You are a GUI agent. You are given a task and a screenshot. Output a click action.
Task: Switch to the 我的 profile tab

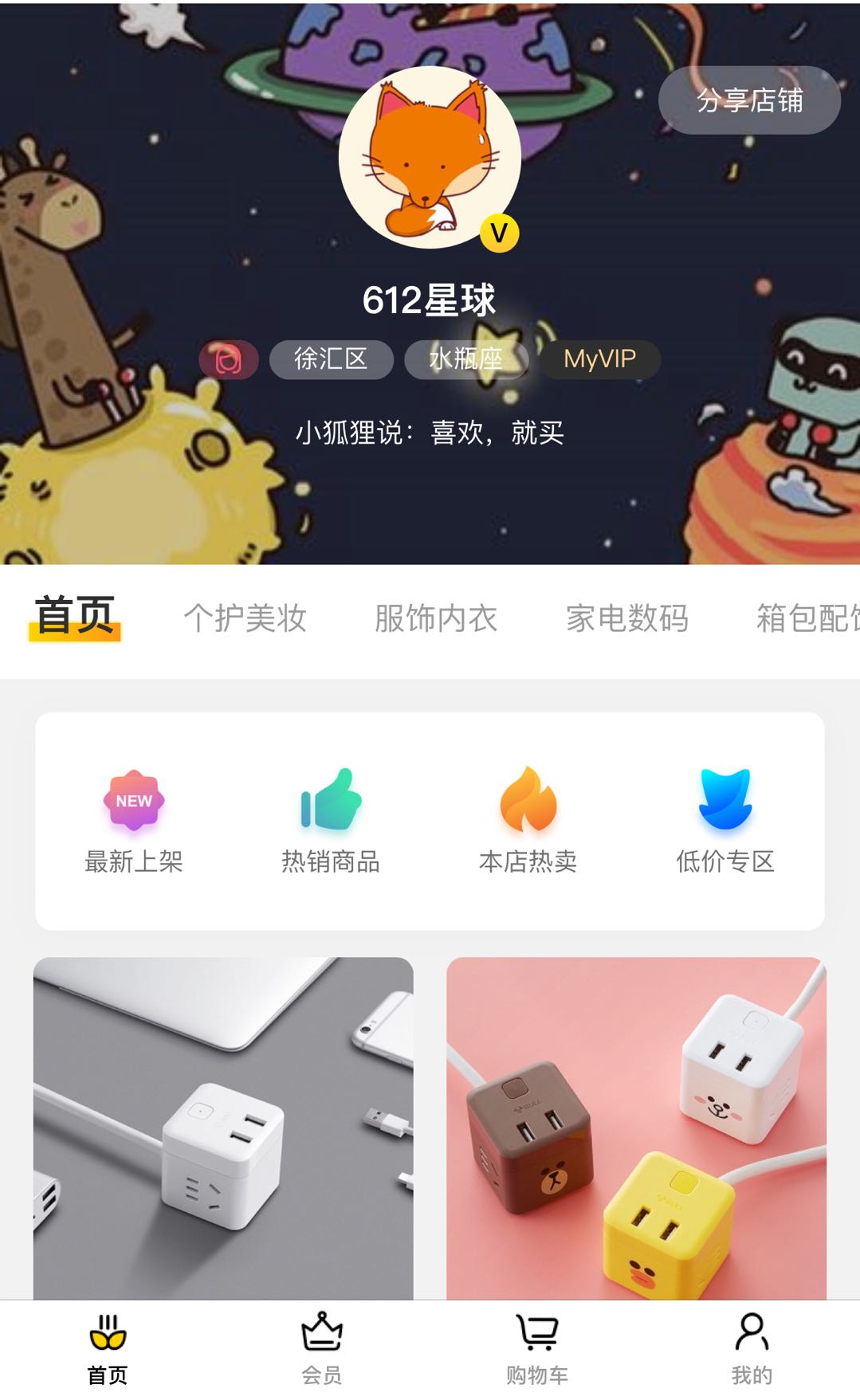click(x=752, y=1348)
